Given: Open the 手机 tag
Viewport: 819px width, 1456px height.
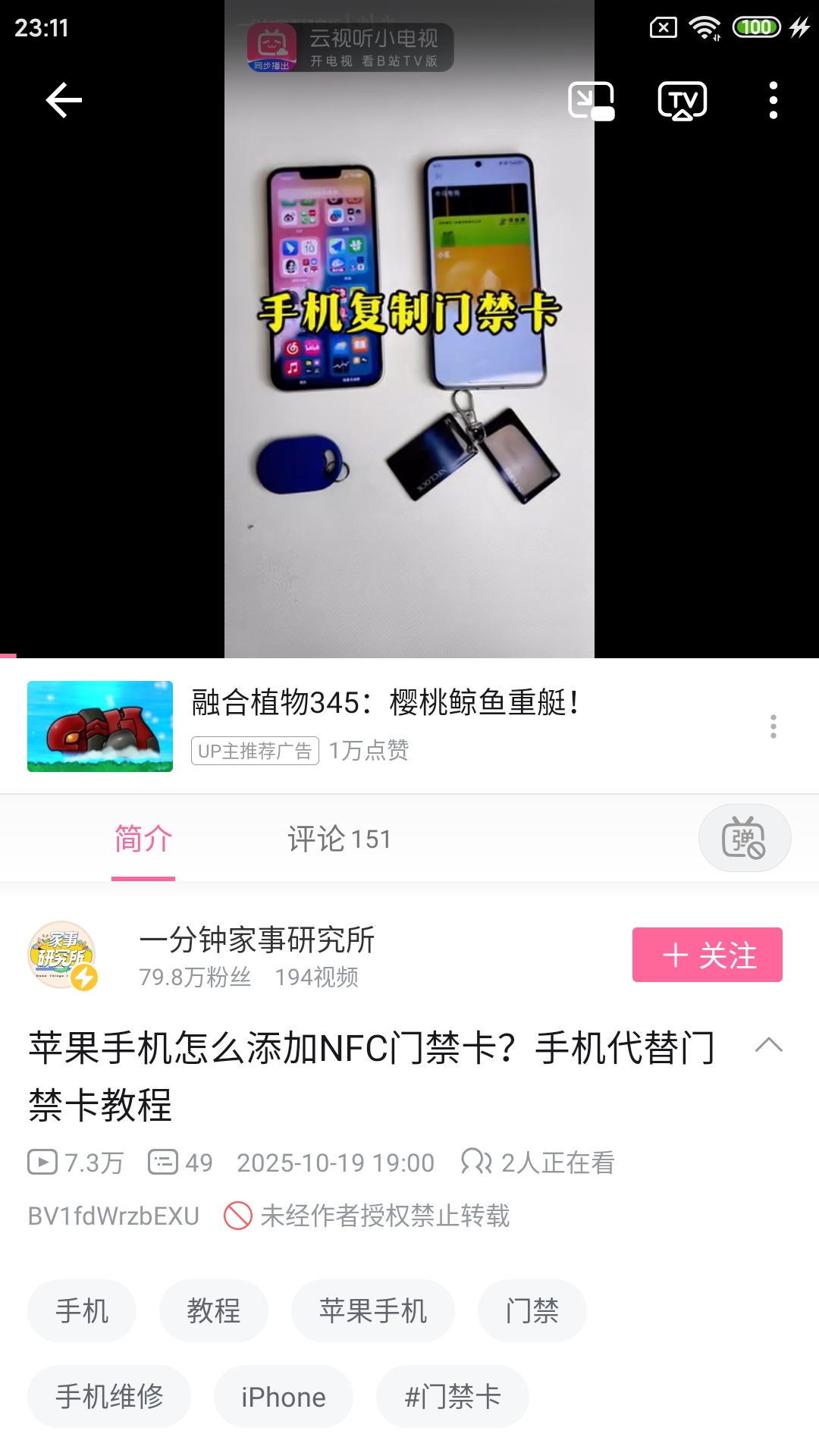Looking at the screenshot, I should 82,1310.
